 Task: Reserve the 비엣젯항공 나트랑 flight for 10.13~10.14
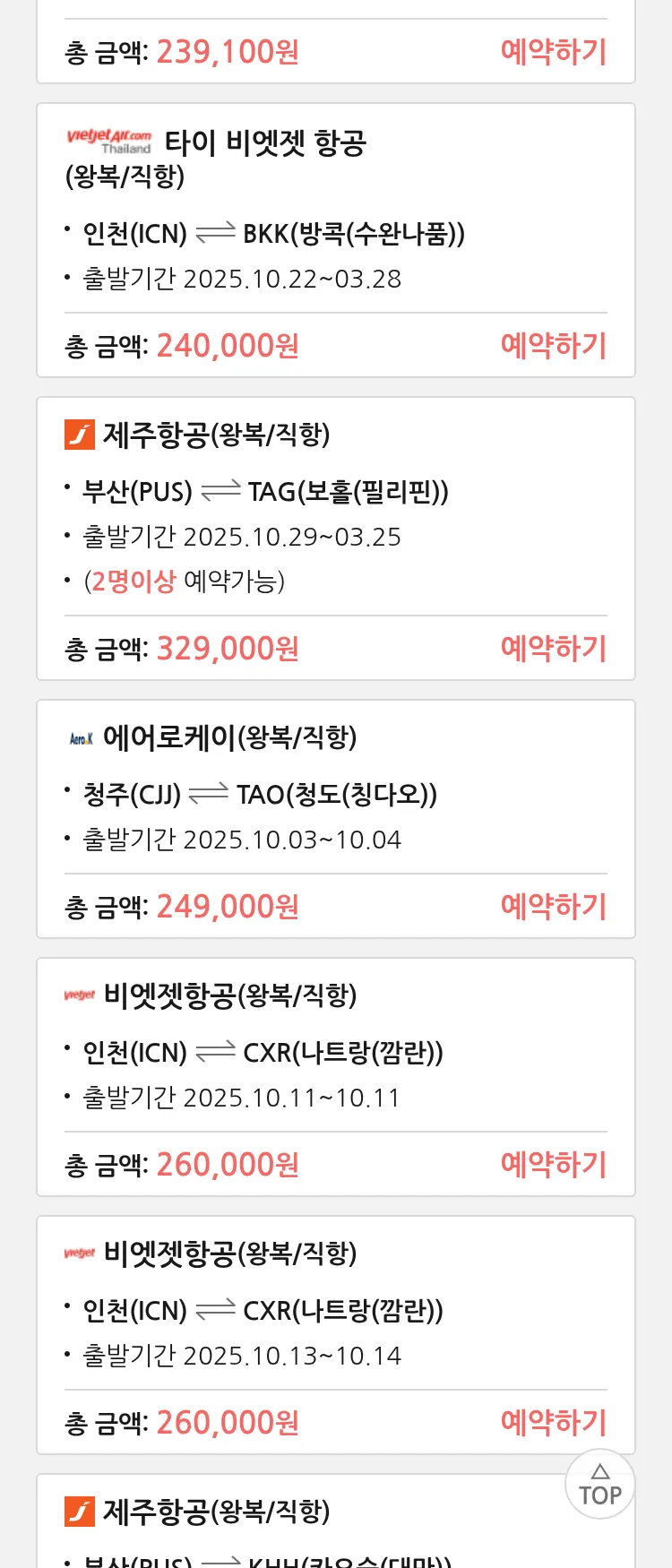[553, 1423]
